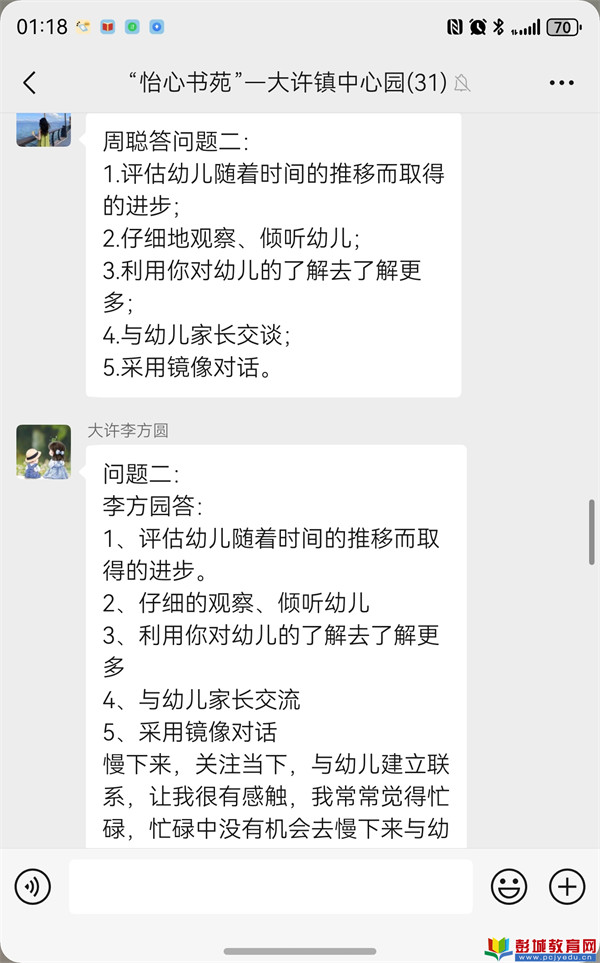The image size is (600, 963).
Task: Go back from the group chat
Action: (x=29, y=82)
